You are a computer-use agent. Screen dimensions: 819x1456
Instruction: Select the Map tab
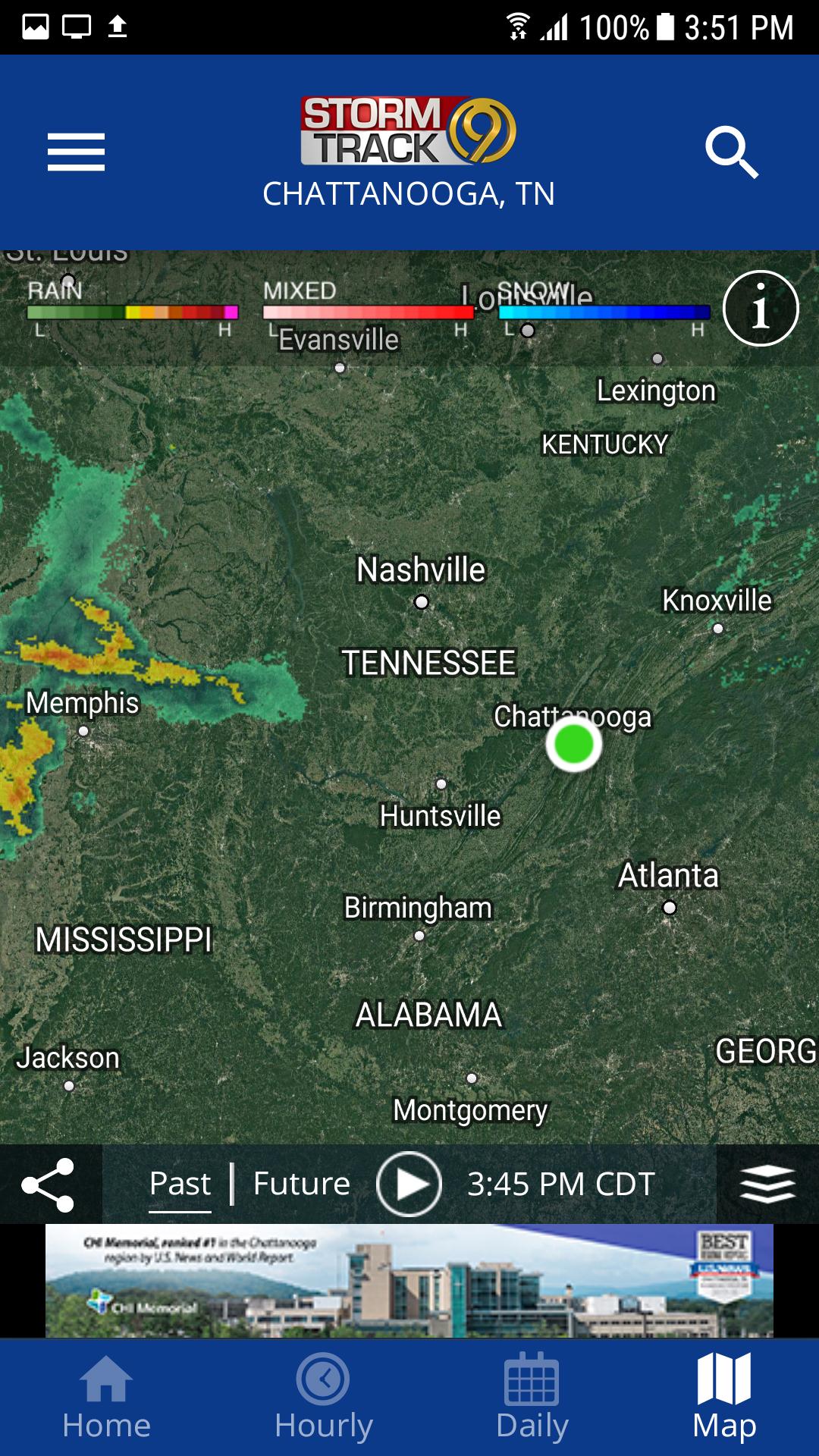(x=724, y=1398)
